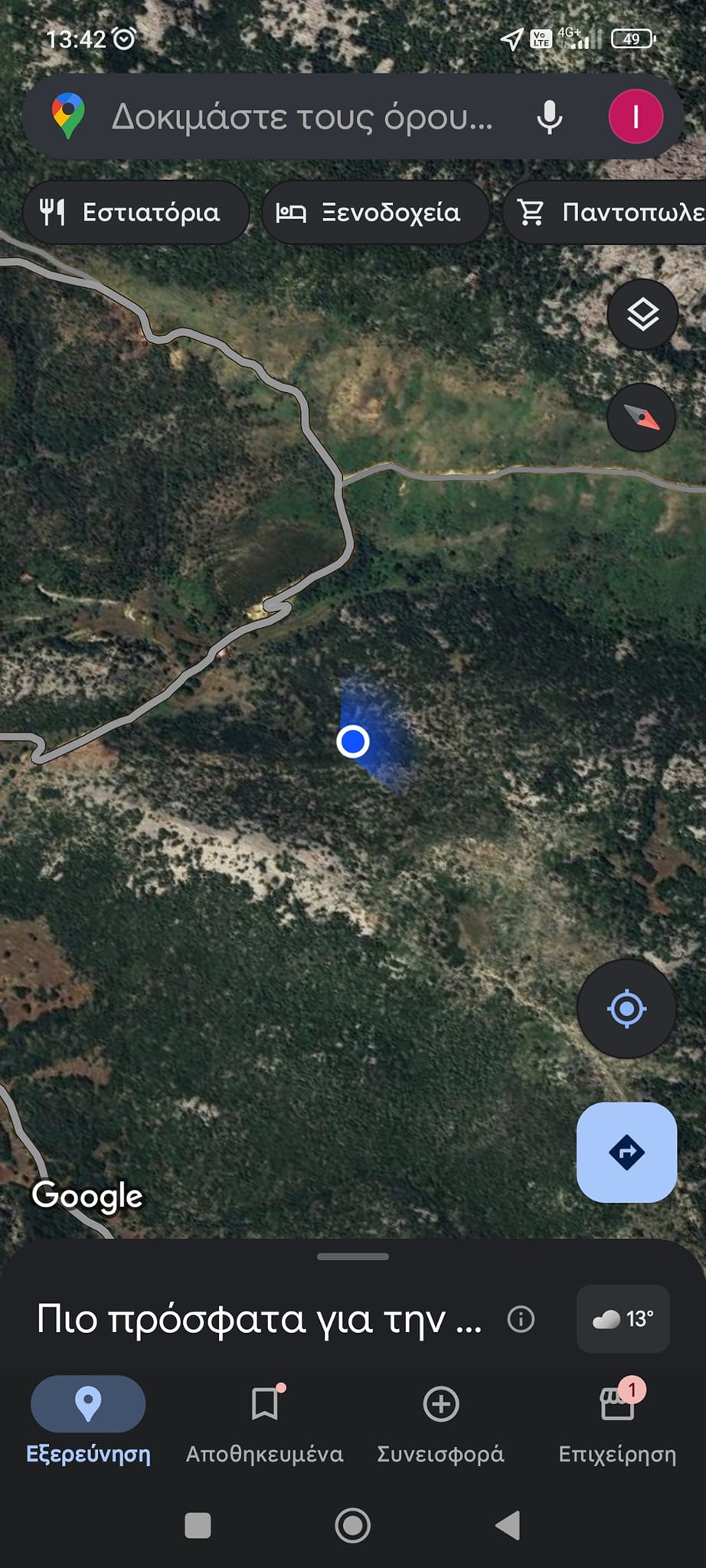Switch to the Αποθηκευμένα tab
Screen dimensions: 706x1568
click(264, 1420)
